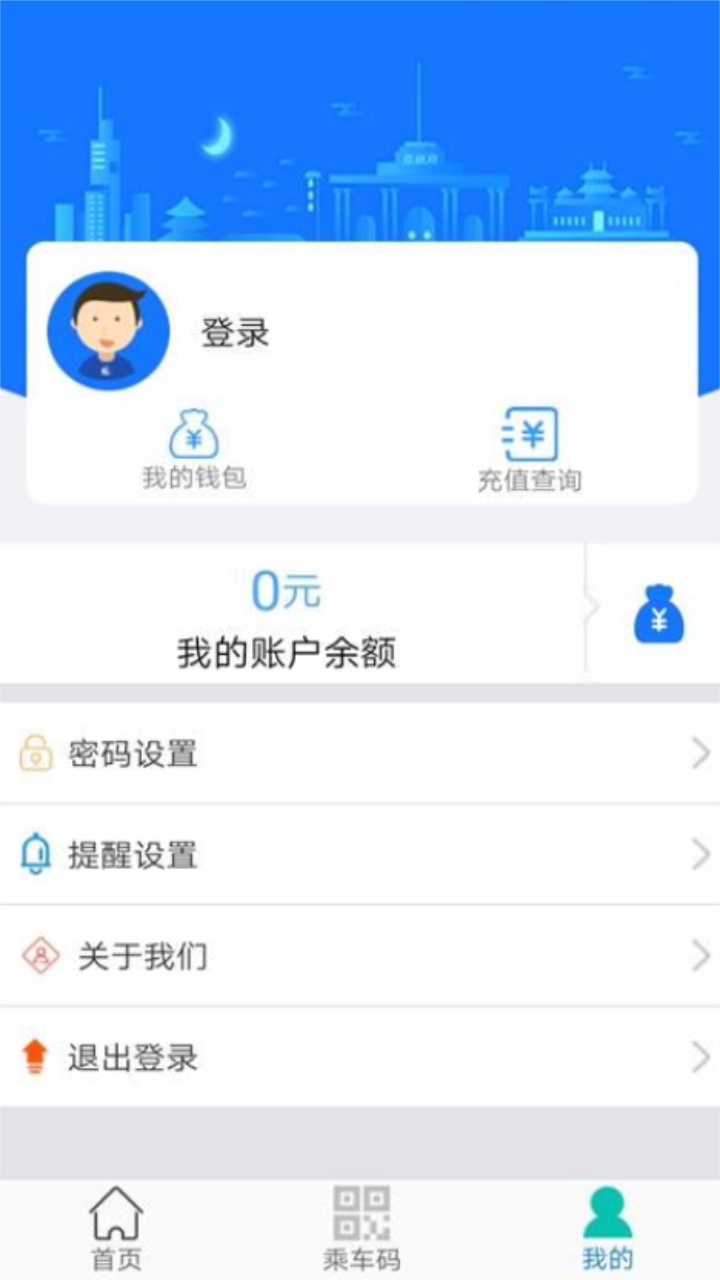The height and width of the screenshot is (1280, 720).
Task: Open 密码设置 password settings
Action: [x=360, y=753]
